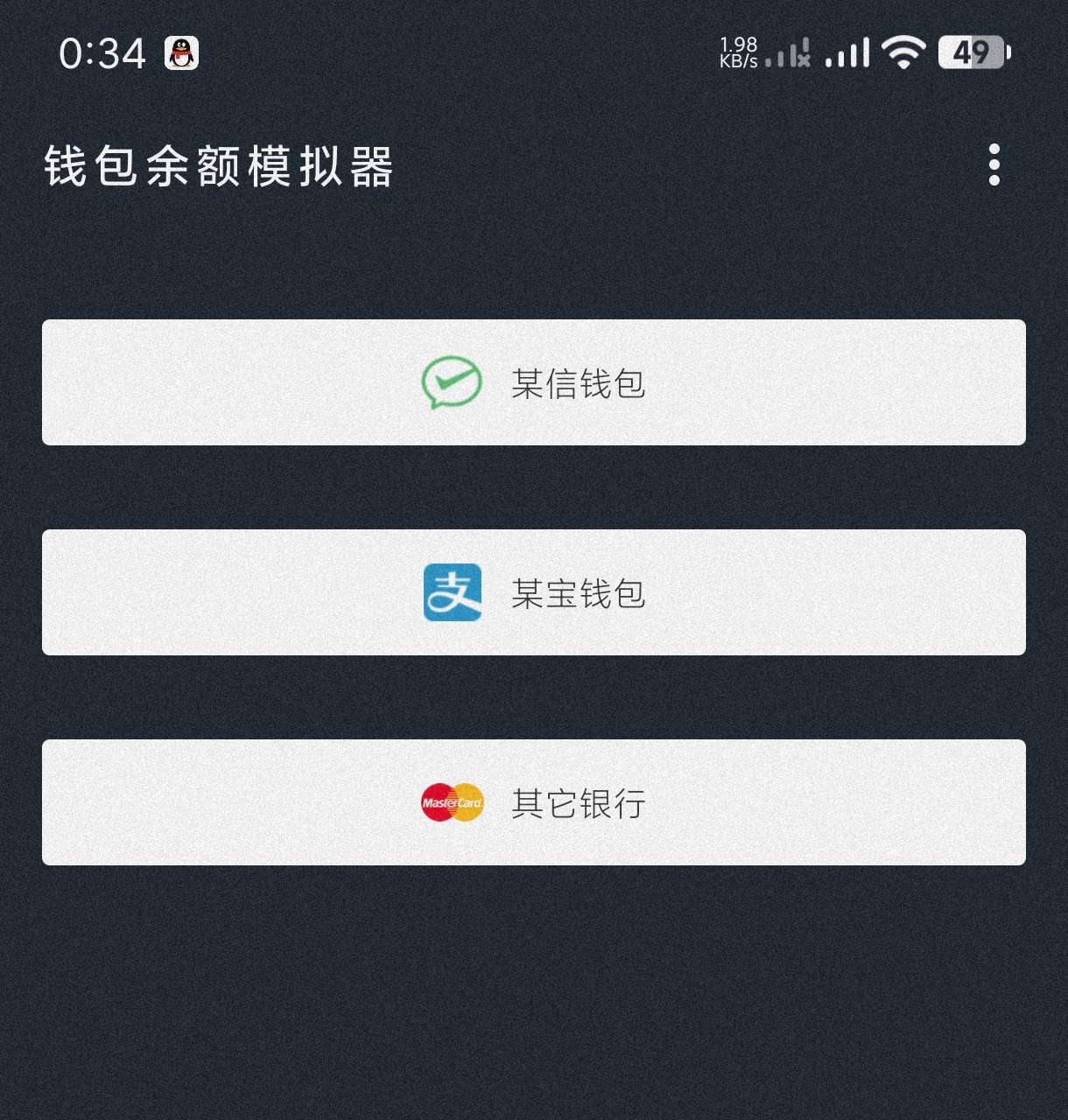
Task: Select the 某信钱包 button
Action: 534,382
